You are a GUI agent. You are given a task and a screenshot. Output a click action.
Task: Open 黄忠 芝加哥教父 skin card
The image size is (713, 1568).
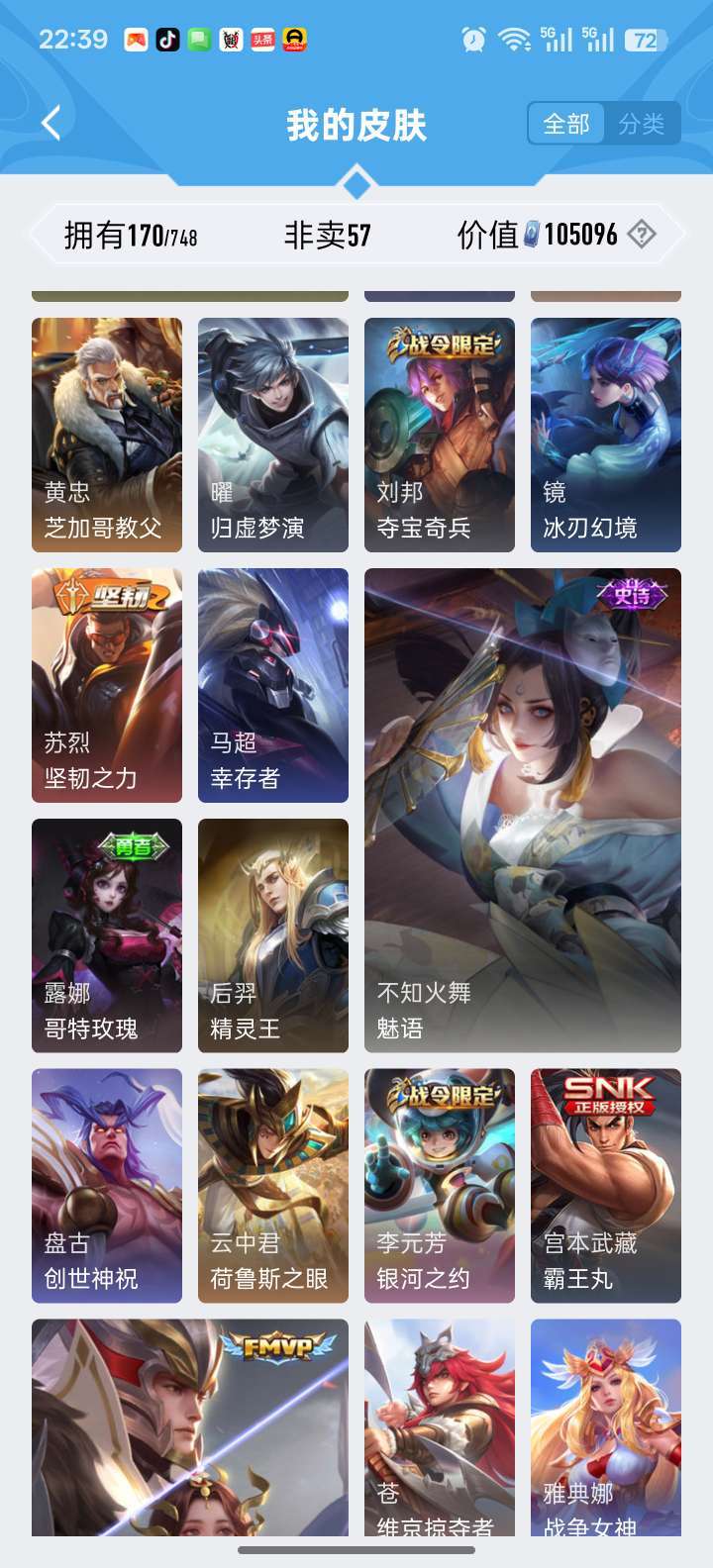coord(107,435)
